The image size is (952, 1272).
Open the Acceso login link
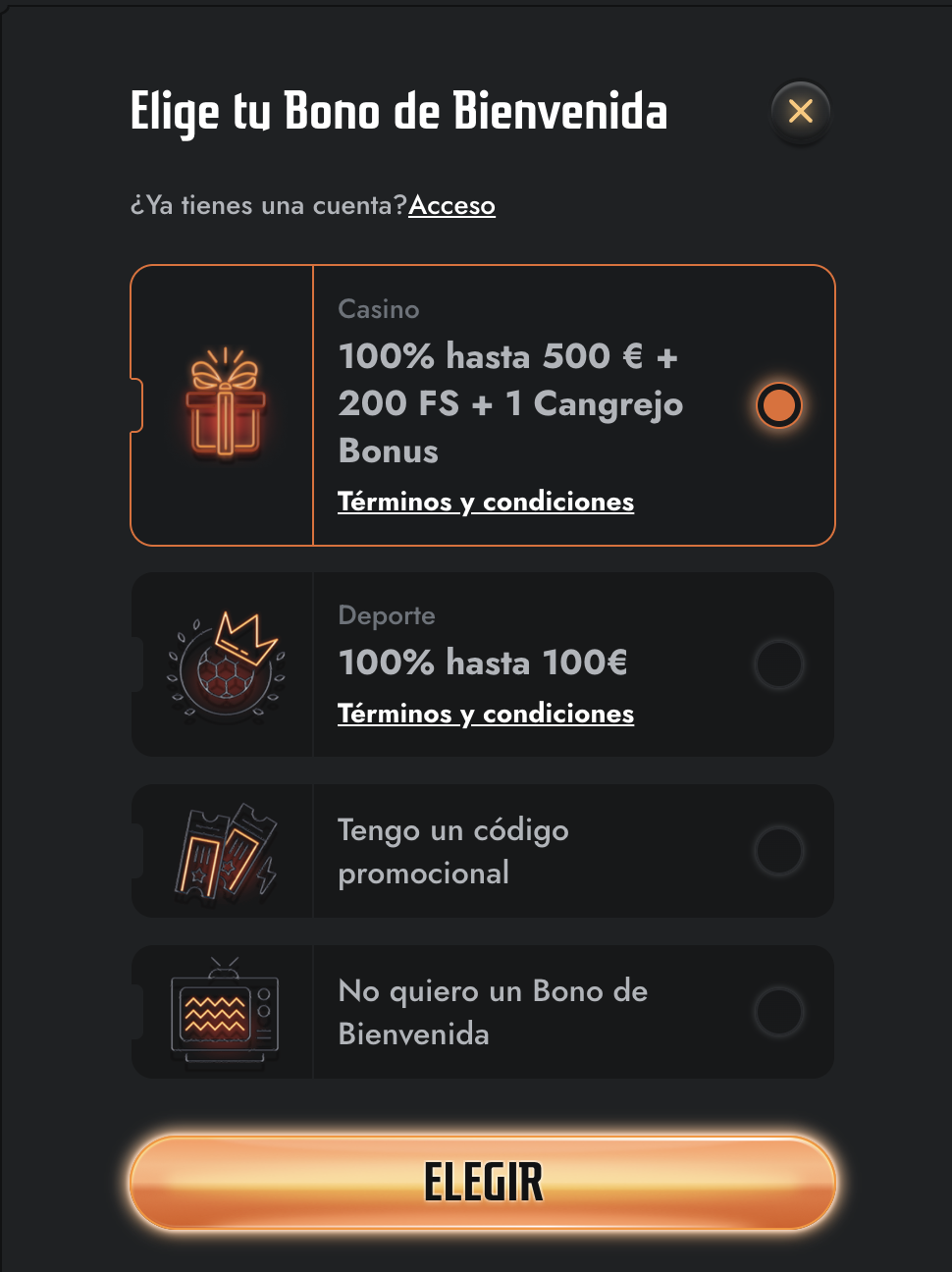point(451,205)
